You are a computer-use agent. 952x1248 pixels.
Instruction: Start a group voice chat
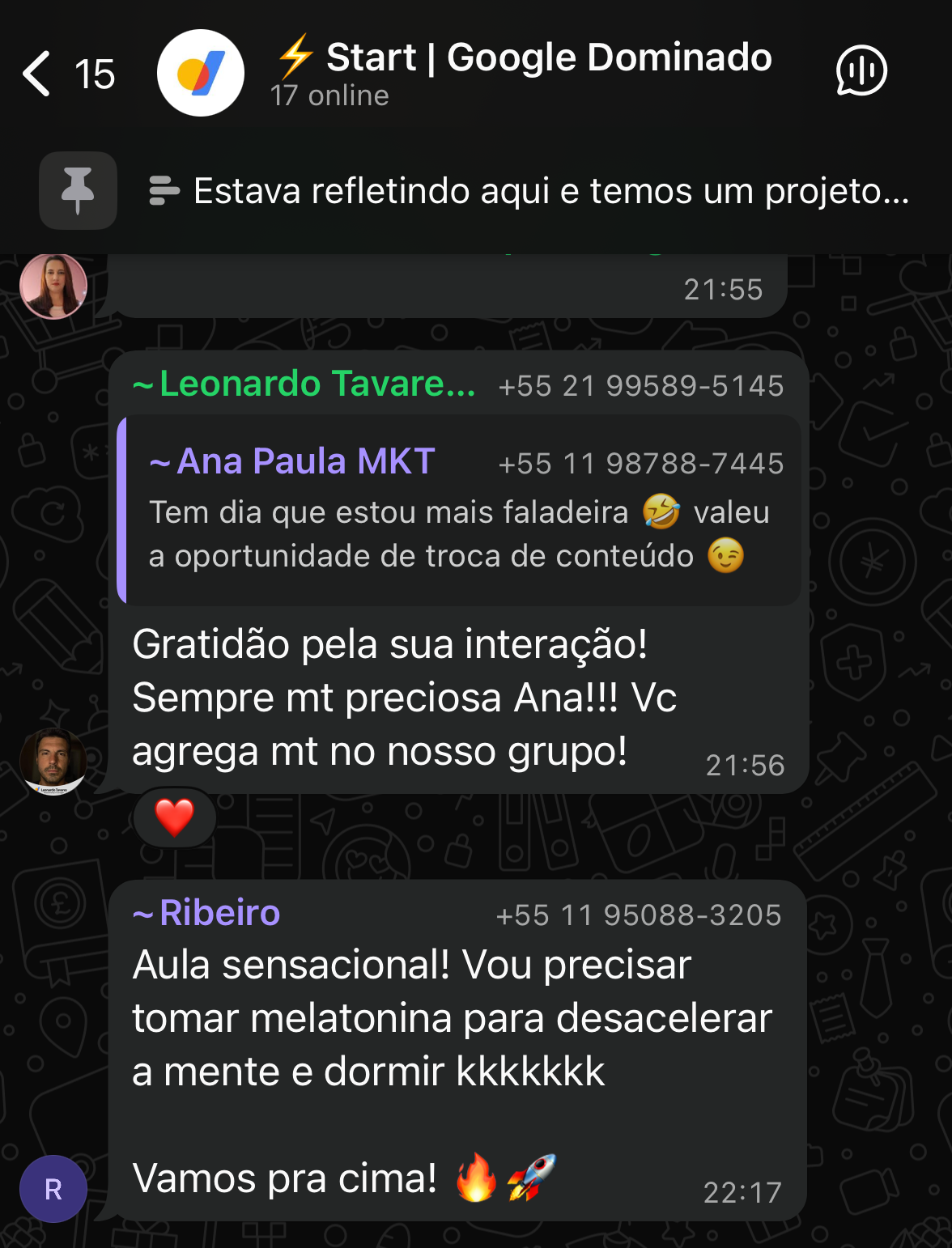[x=861, y=71]
